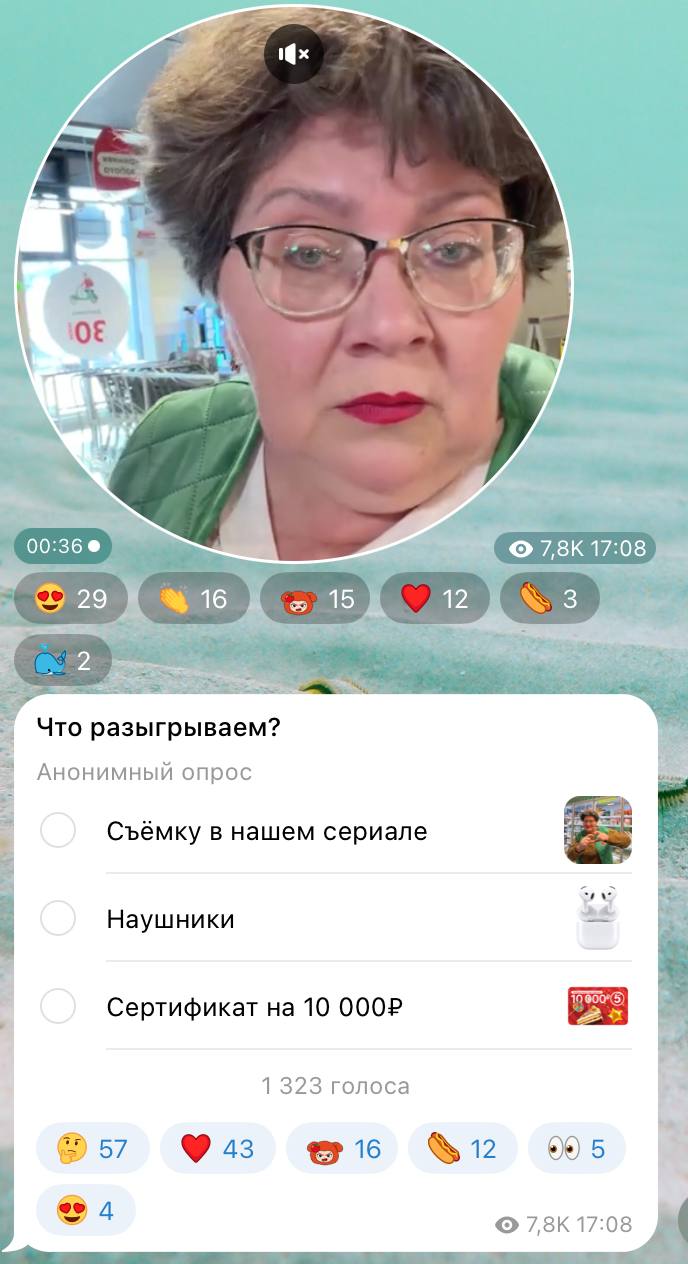React with the whale emoji showing 2

pos(63,660)
